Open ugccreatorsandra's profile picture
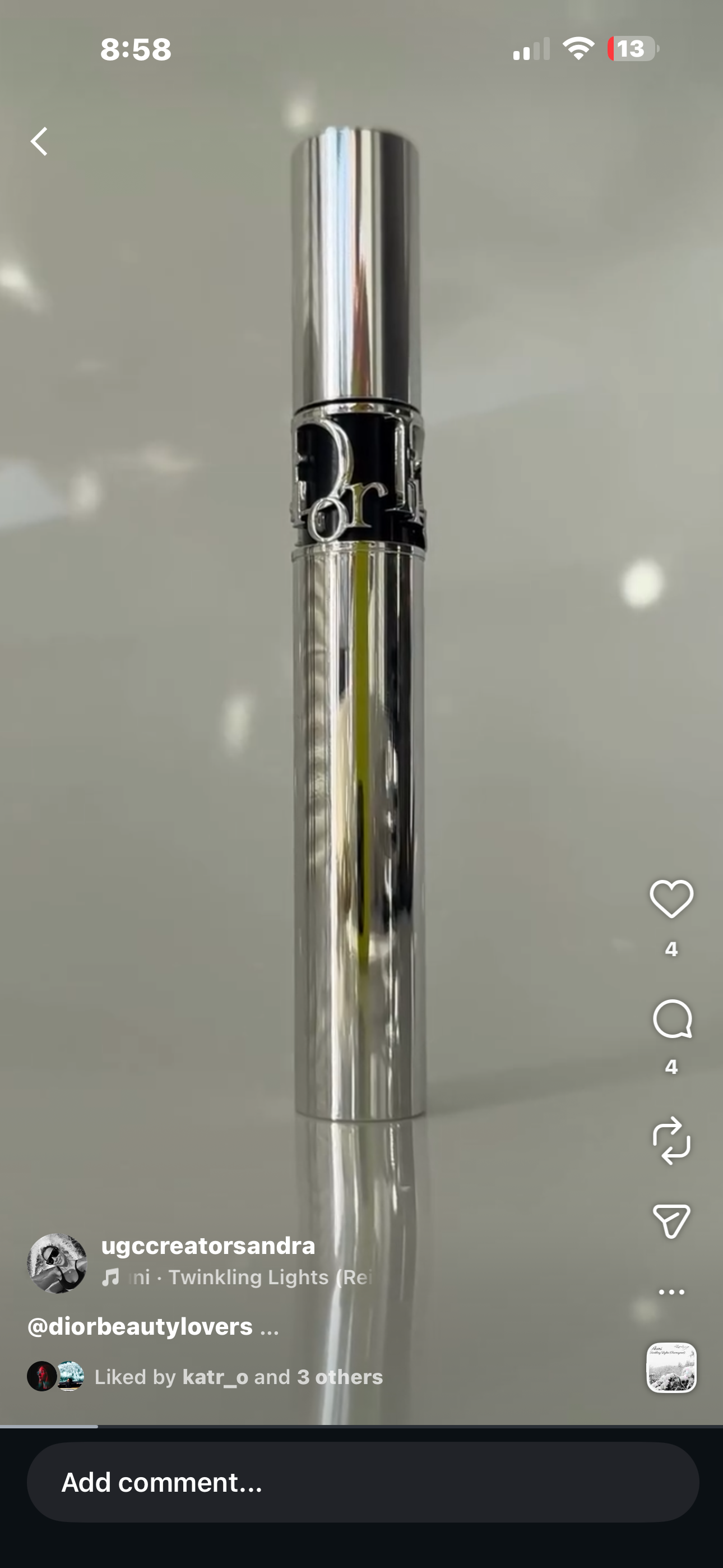 (x=57, y=1263)
